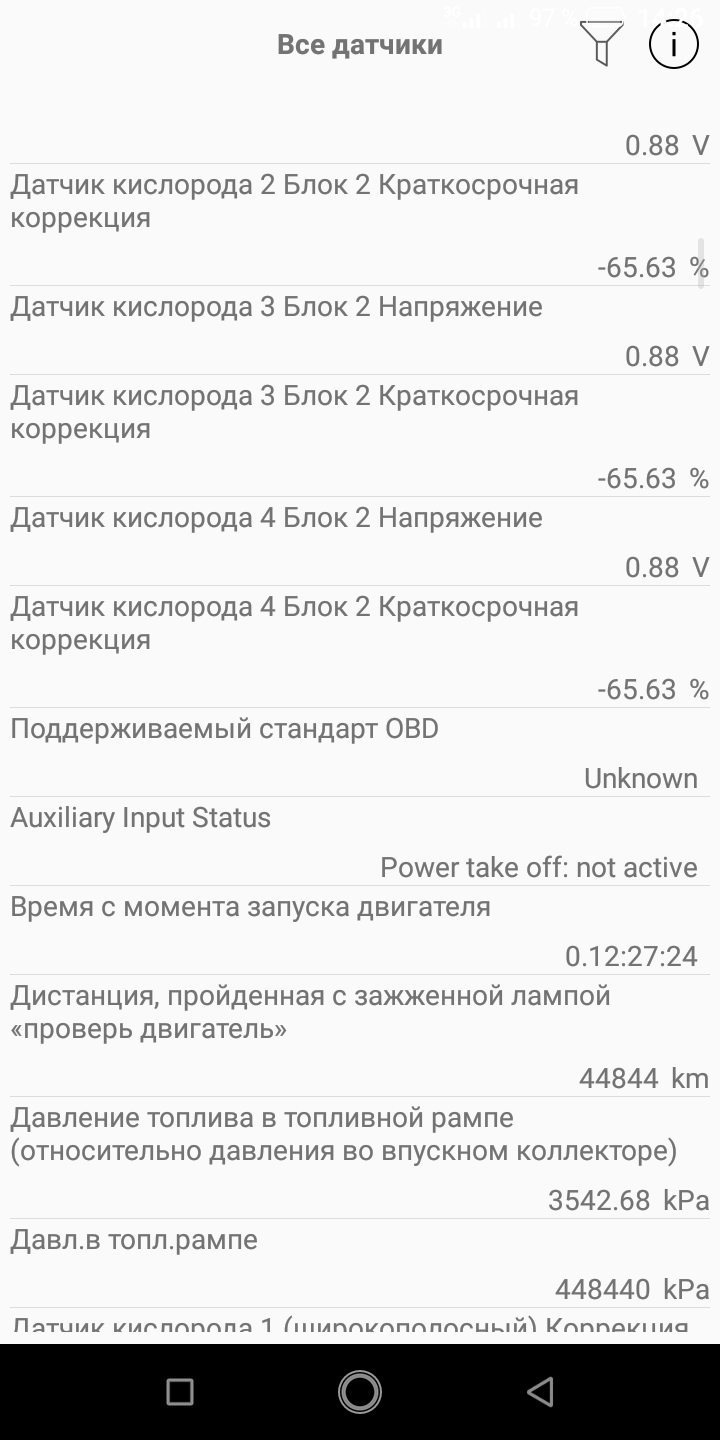Viewport: 720px width, 1440px height.
Task: Open the Поддерживаемый стандарт OBD row
Action: coord(360,753)
